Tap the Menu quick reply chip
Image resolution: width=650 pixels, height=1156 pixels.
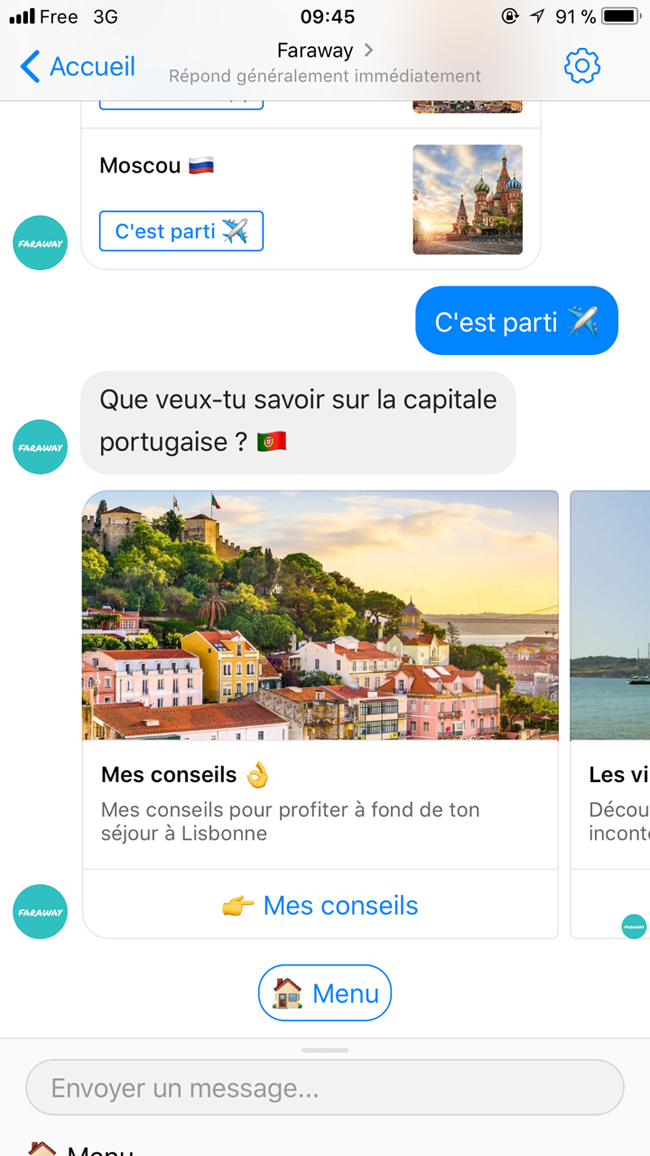click(325, 993)
